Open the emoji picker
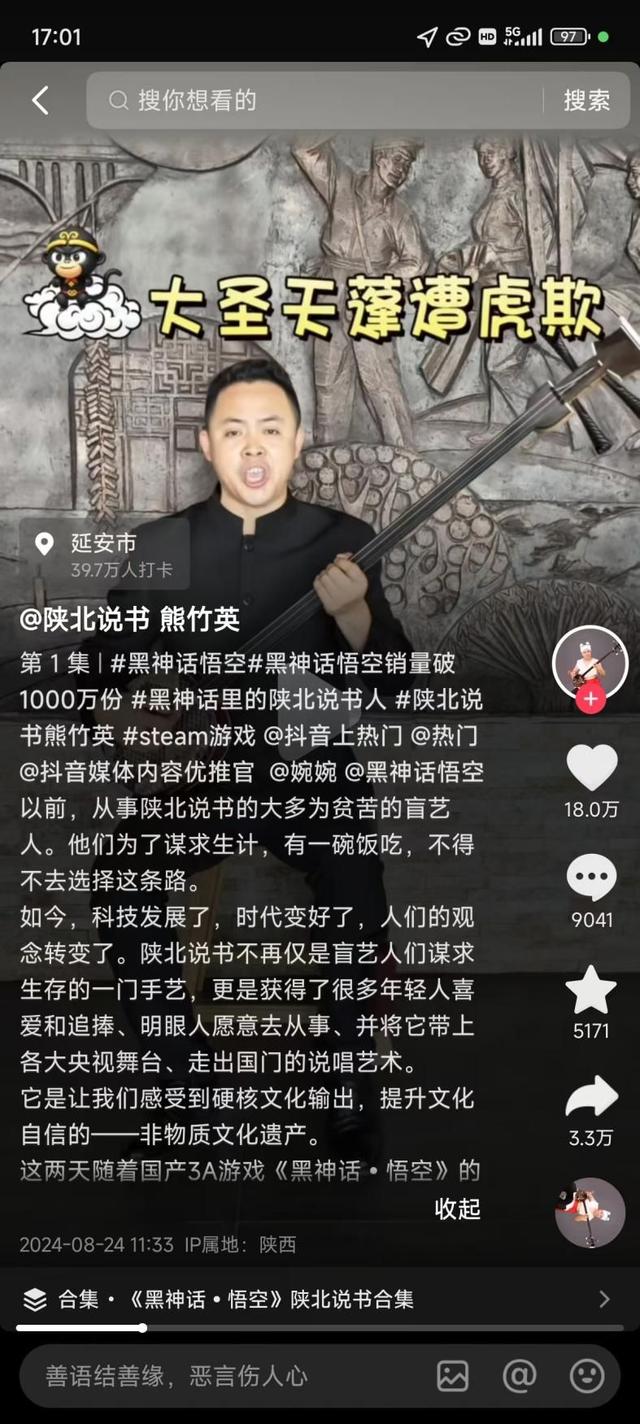The width and height of the screenshot is (640, 1424). tap(587, 1376)
